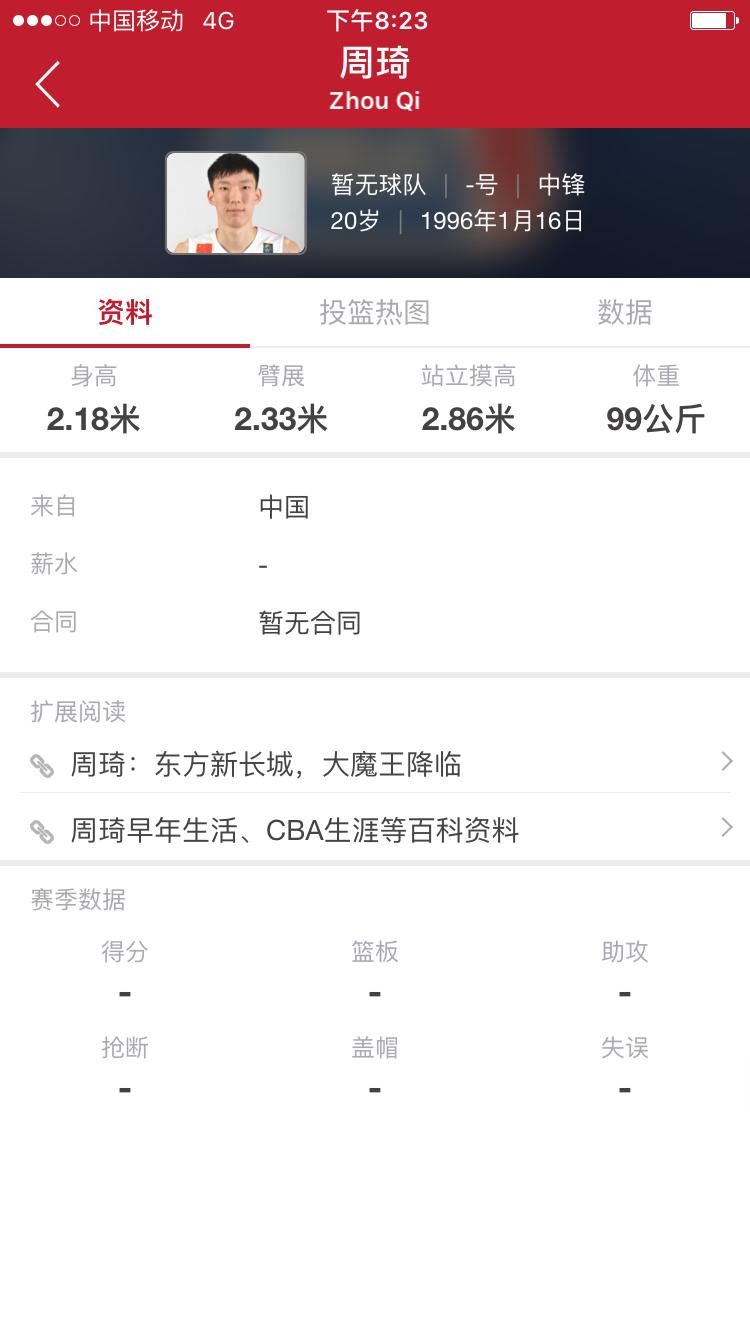750x1334 pixels.
Task: Click the 暂无合同 contract value
Action: pyautogui.click(x=310, y=622)
